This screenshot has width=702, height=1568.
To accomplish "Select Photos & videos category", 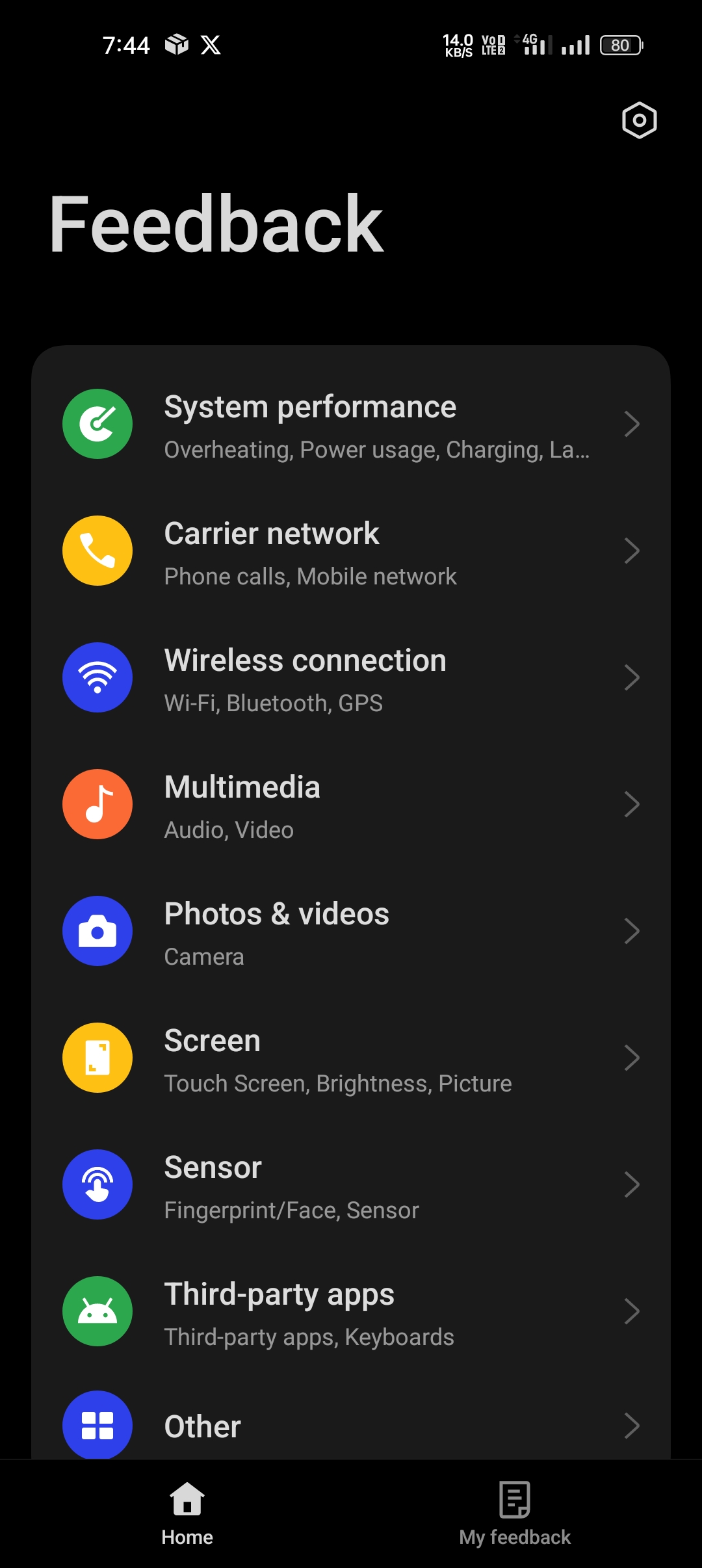I will click(x=351, y=932).
